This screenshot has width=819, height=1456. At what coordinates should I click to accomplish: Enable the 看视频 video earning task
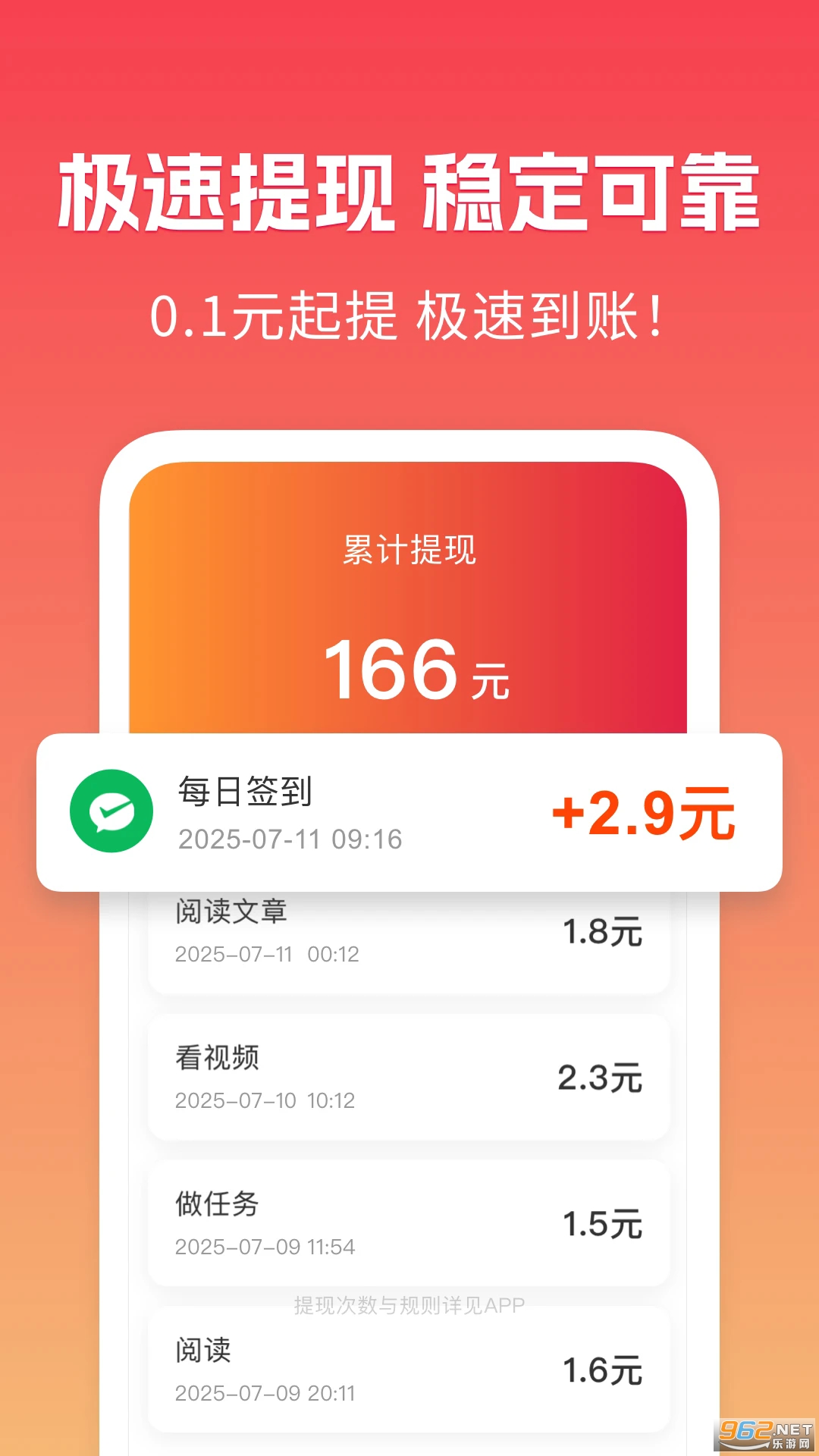point(409,1078)
